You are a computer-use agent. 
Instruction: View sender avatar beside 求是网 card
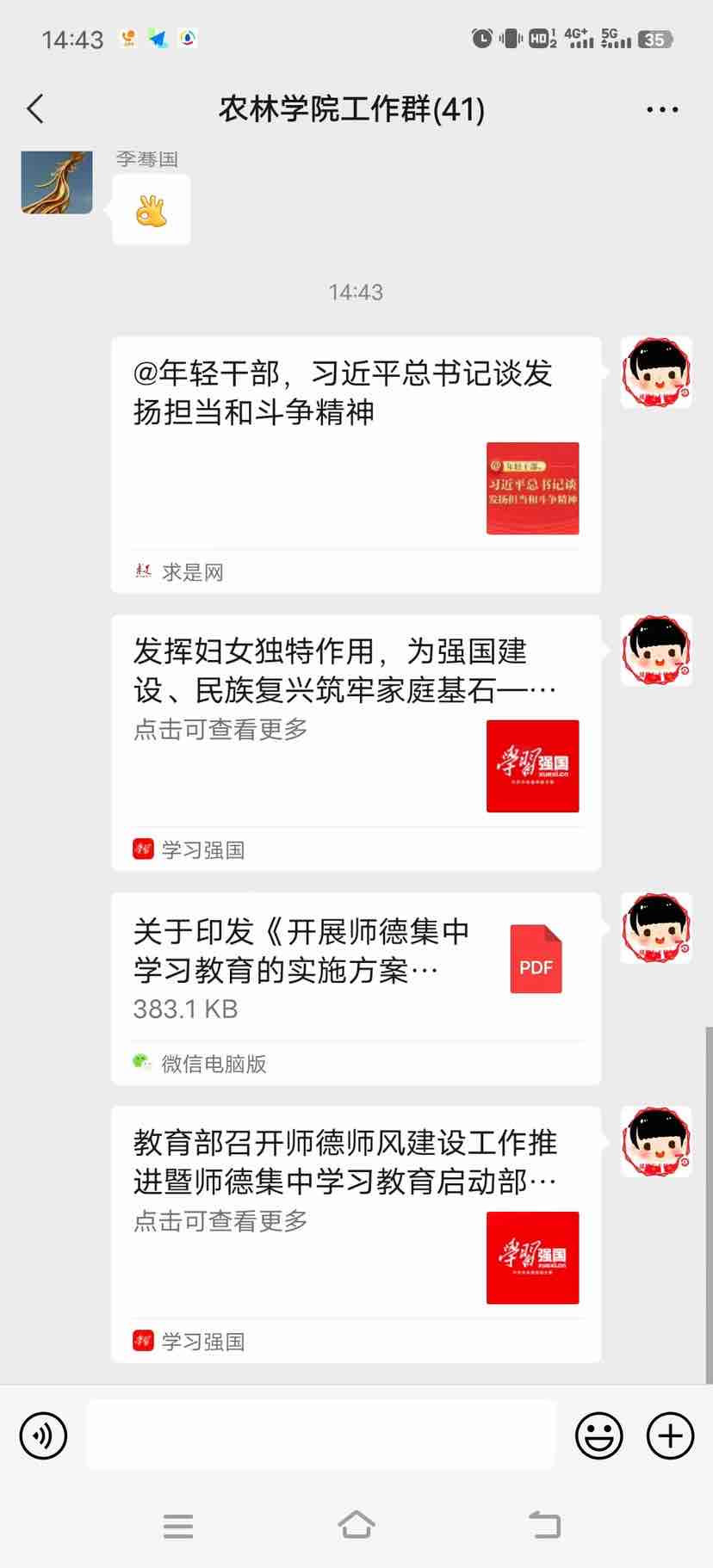[x=656, y=372]
